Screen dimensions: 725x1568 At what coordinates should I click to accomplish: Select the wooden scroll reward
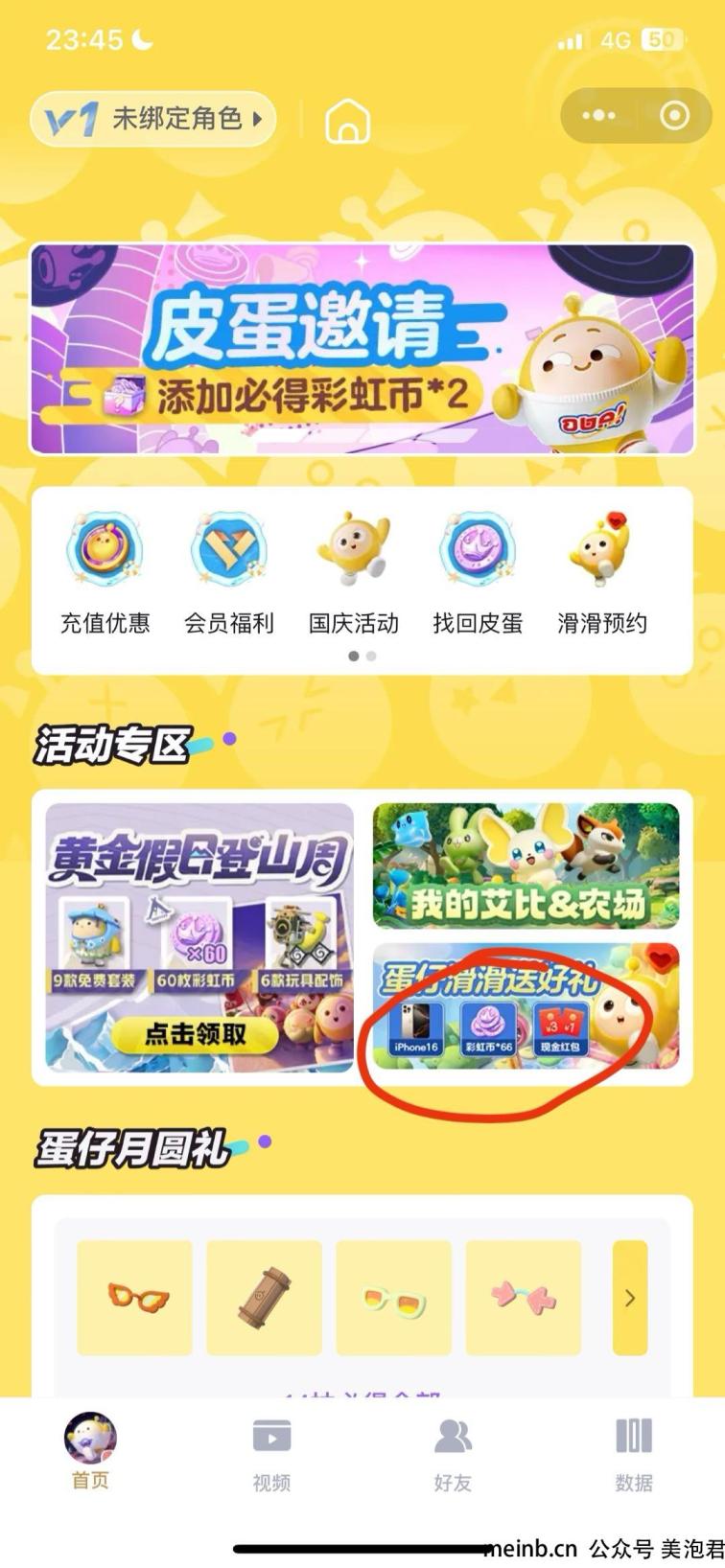(x=264, y=1298)
